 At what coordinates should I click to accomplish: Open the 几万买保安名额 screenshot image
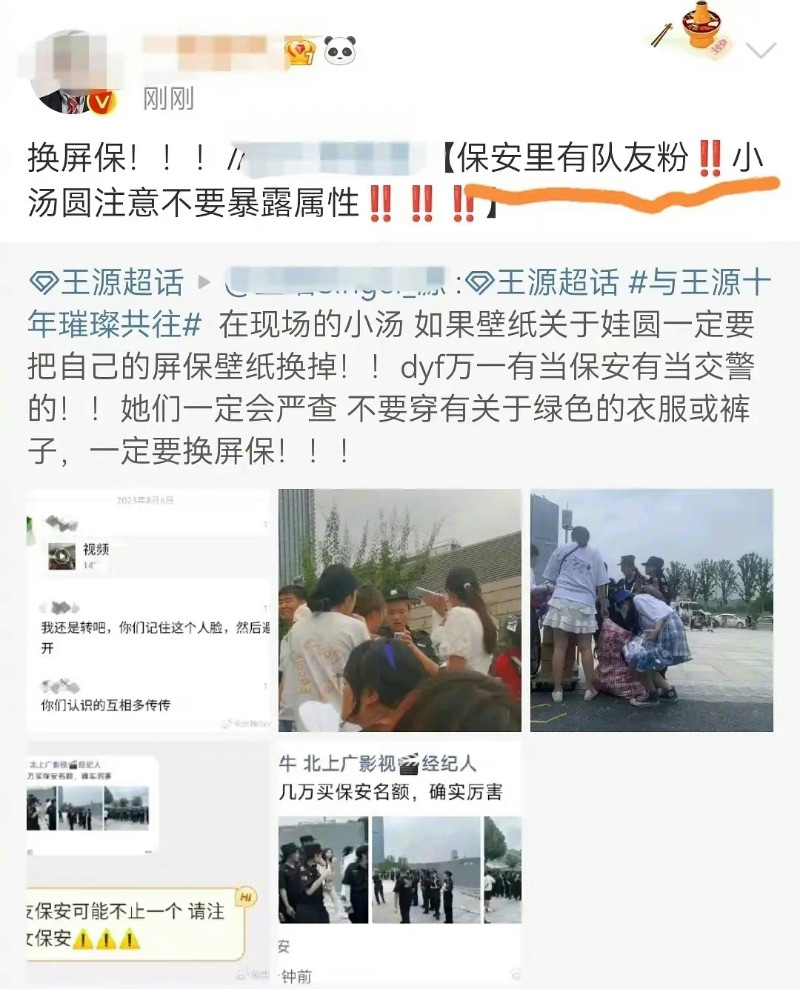[399, 860]
